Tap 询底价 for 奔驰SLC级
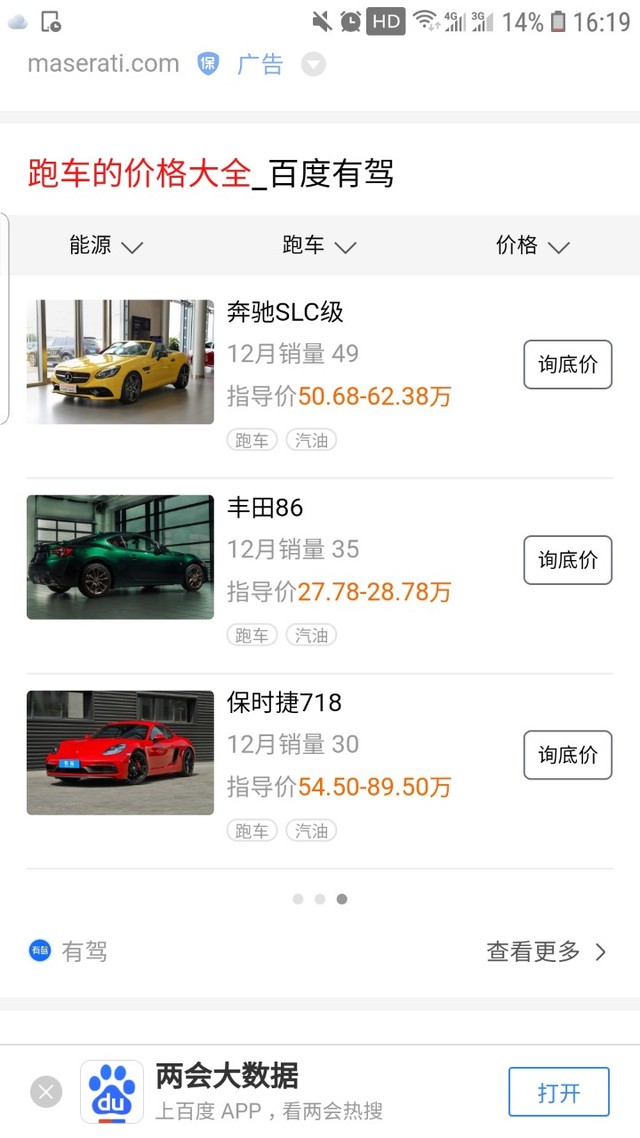640x1138 pixels. point(567,365)
